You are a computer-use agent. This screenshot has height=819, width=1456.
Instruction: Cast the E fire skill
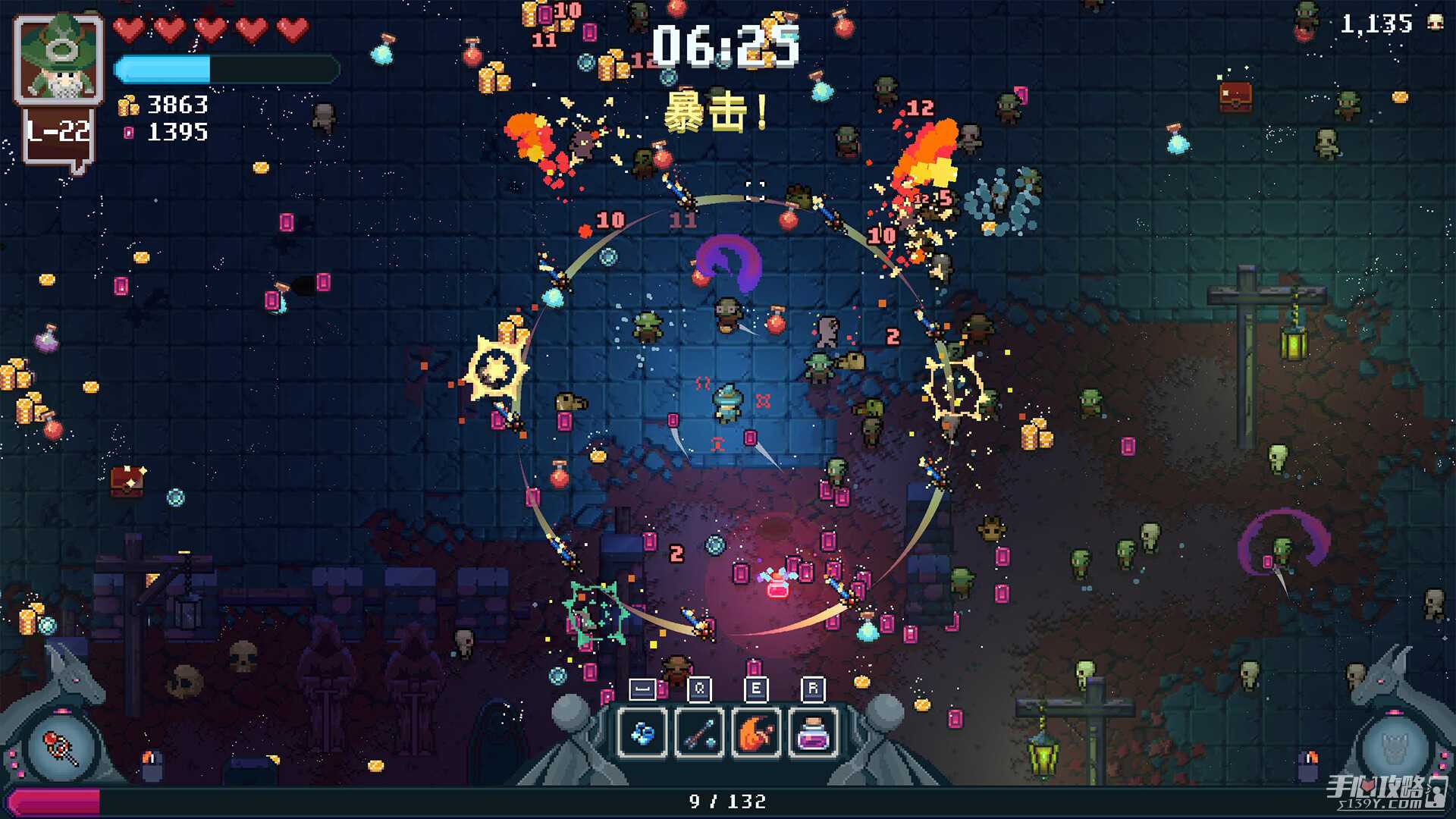point(756,733)
